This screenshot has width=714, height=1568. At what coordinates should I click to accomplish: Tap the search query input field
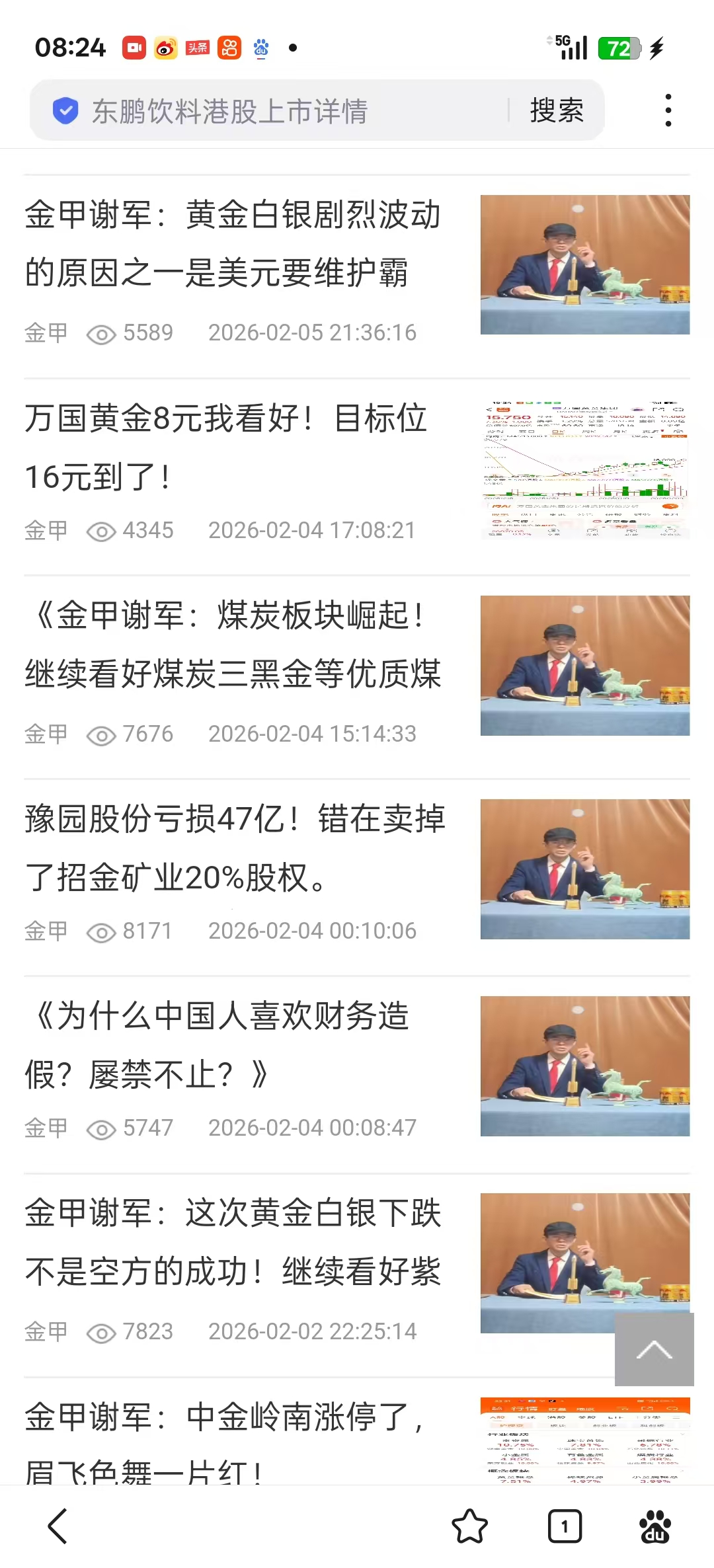coord(278,109)
